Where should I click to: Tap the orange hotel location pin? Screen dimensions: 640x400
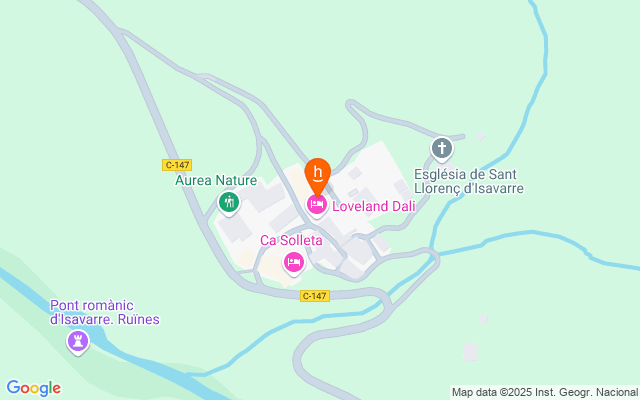pos(317,174)
